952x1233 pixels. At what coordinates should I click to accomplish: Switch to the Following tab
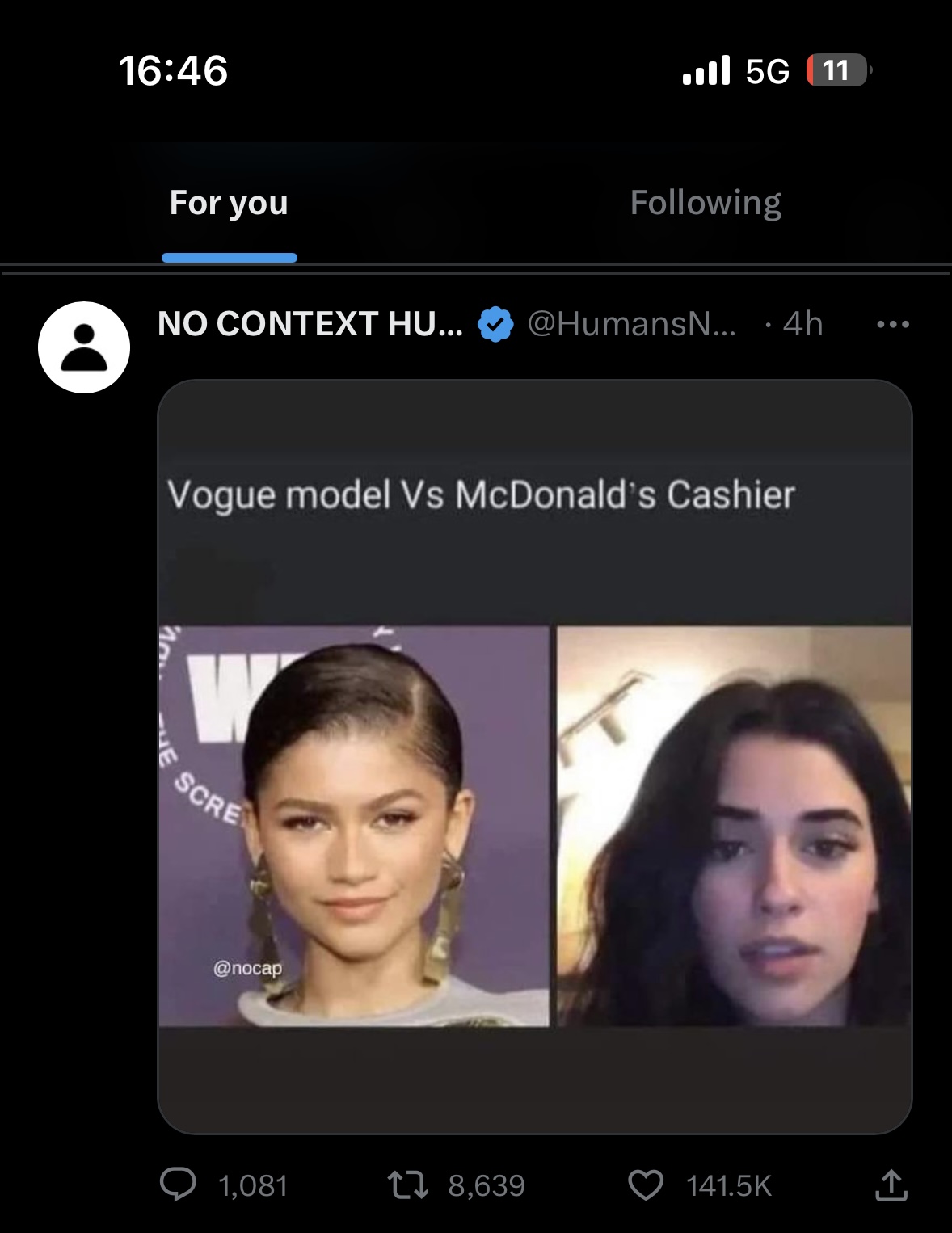tap(705, 203)
